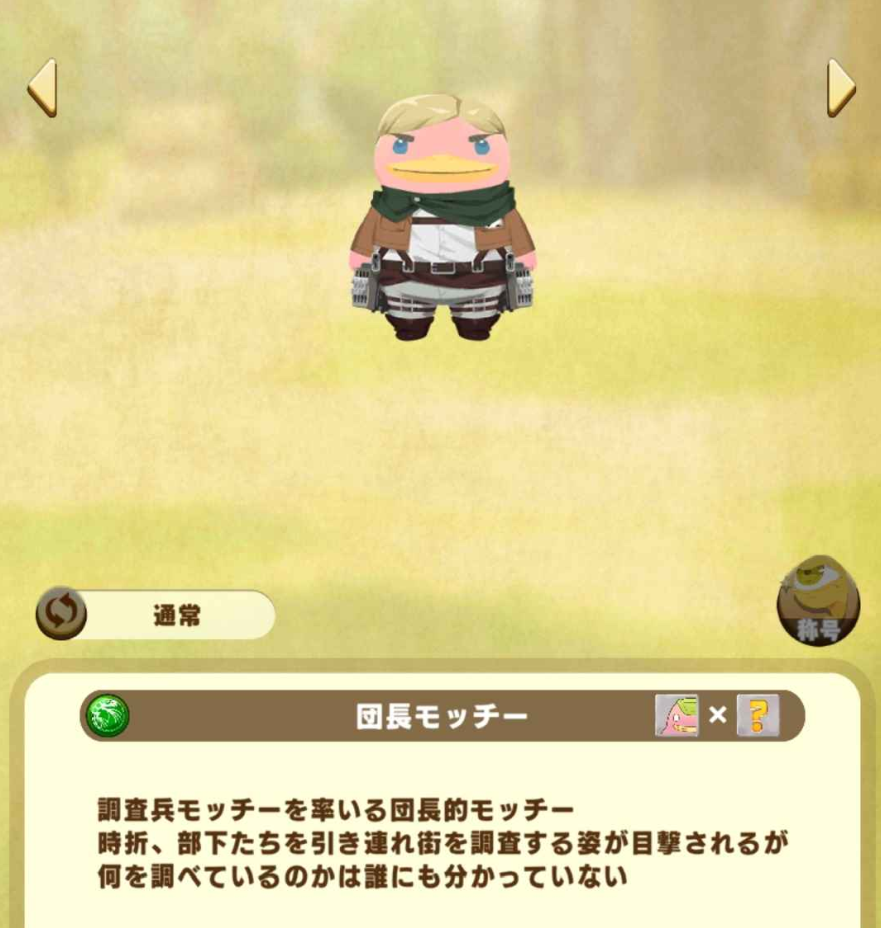This screenshot has width=881, height=928.
Task: Go to the next character with right arrow
Action: [x=840, y=88]
